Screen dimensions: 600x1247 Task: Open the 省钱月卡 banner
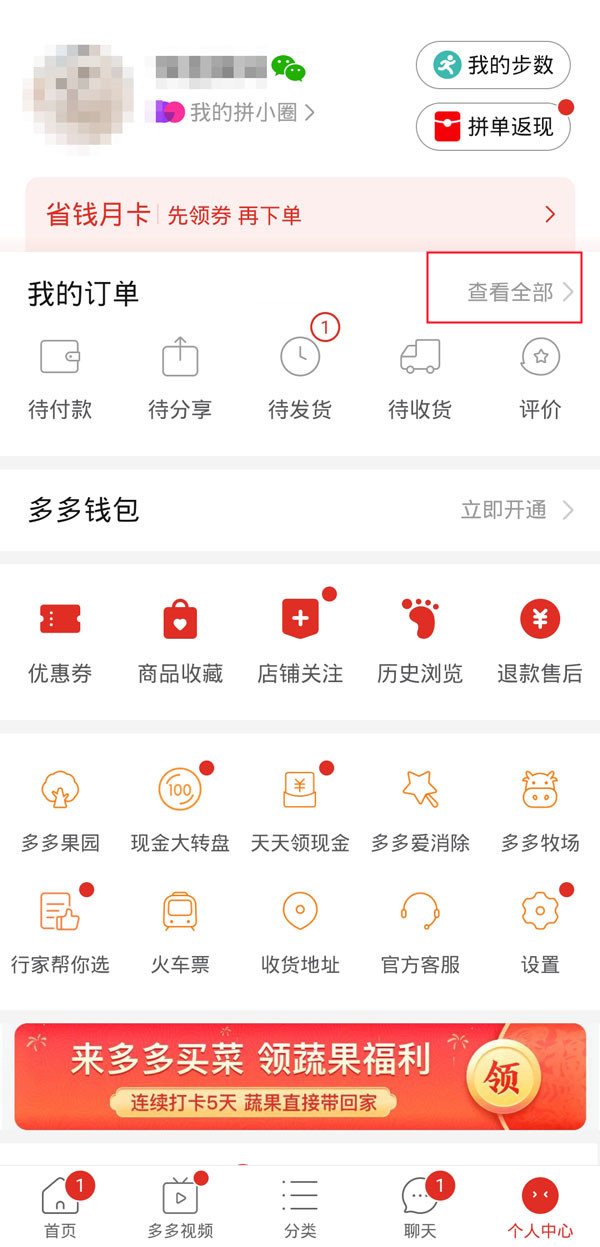pyautogui.click(x=300, y=214)
